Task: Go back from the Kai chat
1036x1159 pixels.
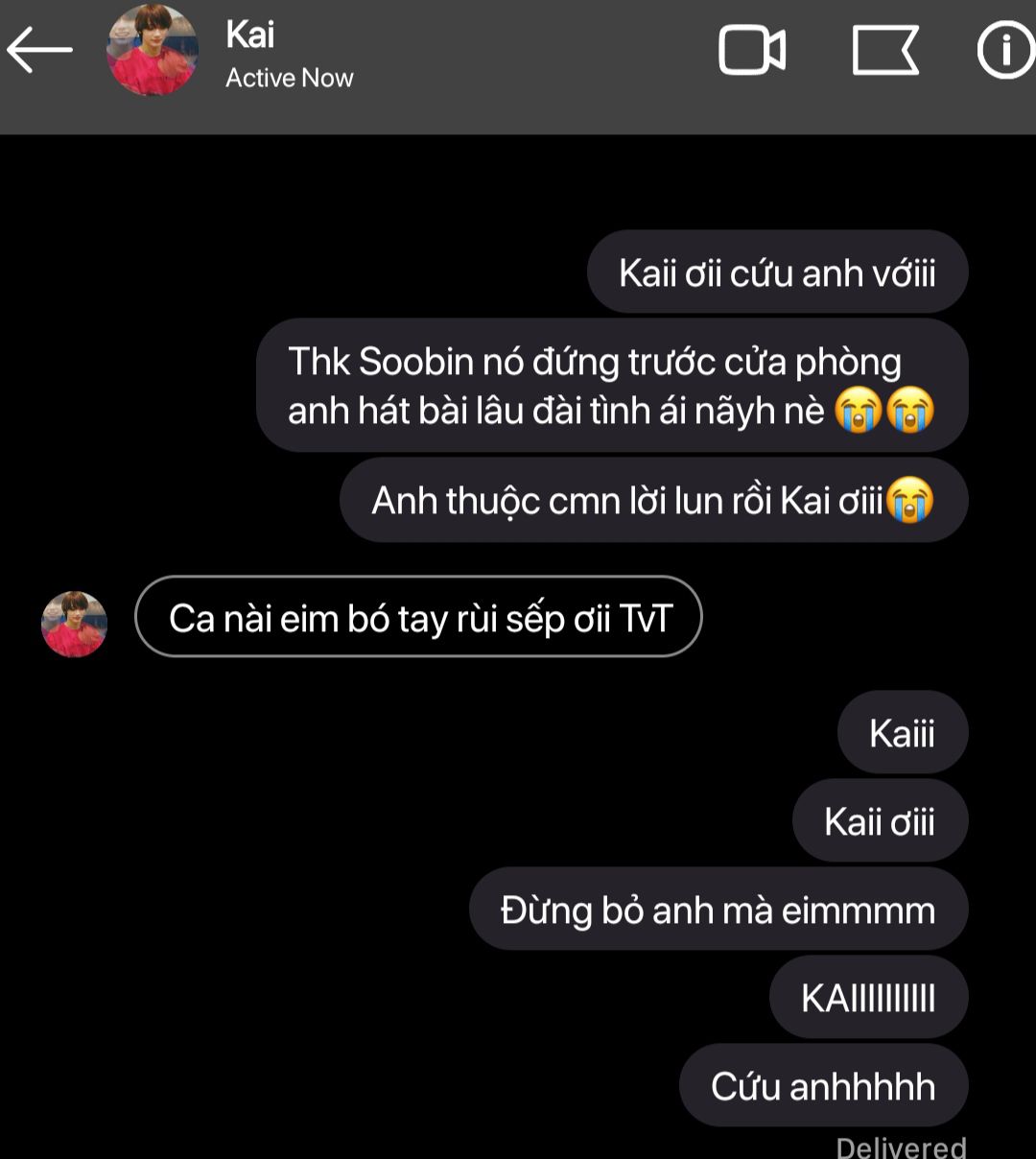Action: (40, 50)
